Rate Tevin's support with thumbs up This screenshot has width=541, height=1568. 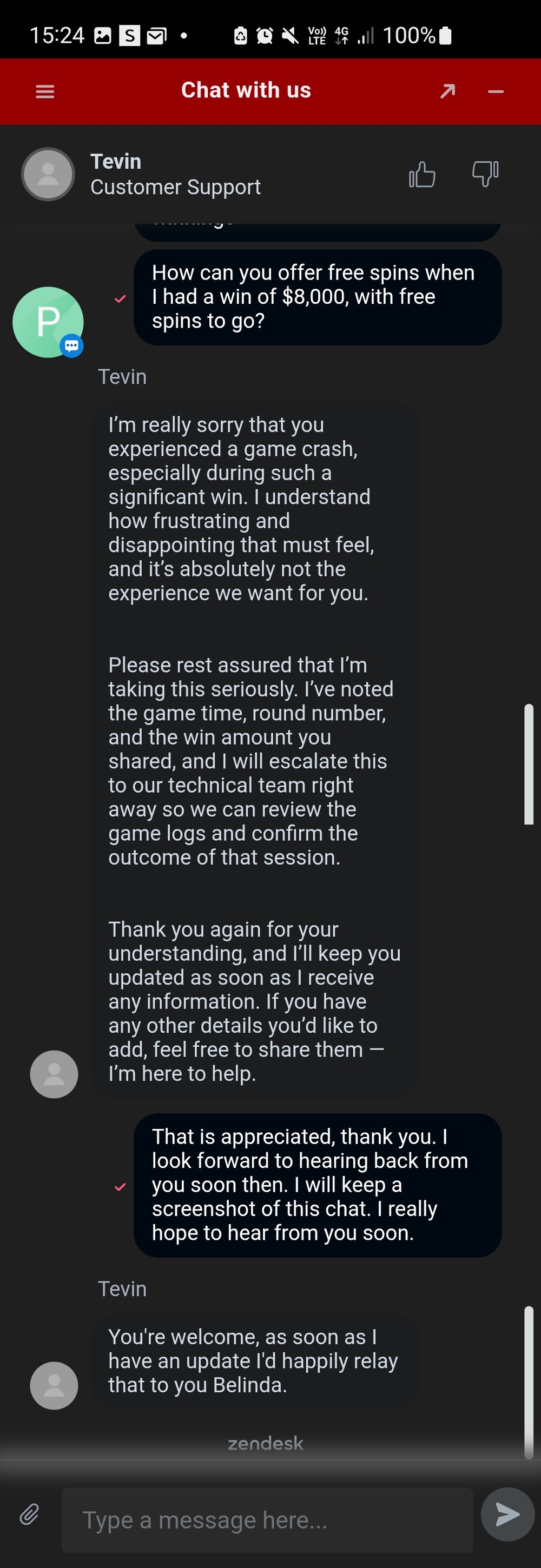coord(421,174)
